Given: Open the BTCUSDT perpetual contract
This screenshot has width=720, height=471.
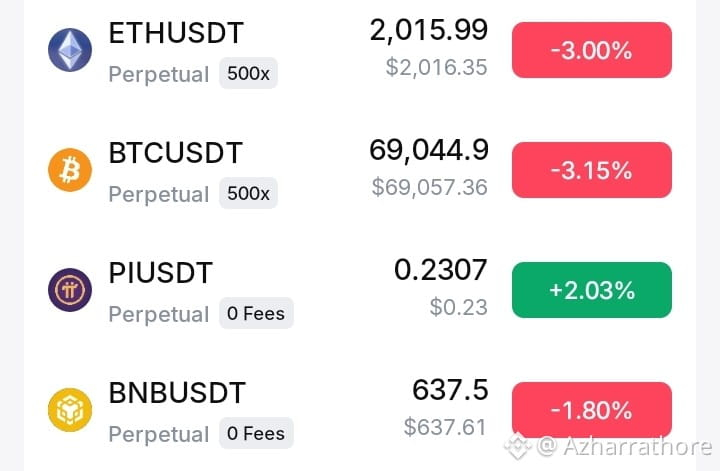Looking at the screenshot, I should pos(176,154).
